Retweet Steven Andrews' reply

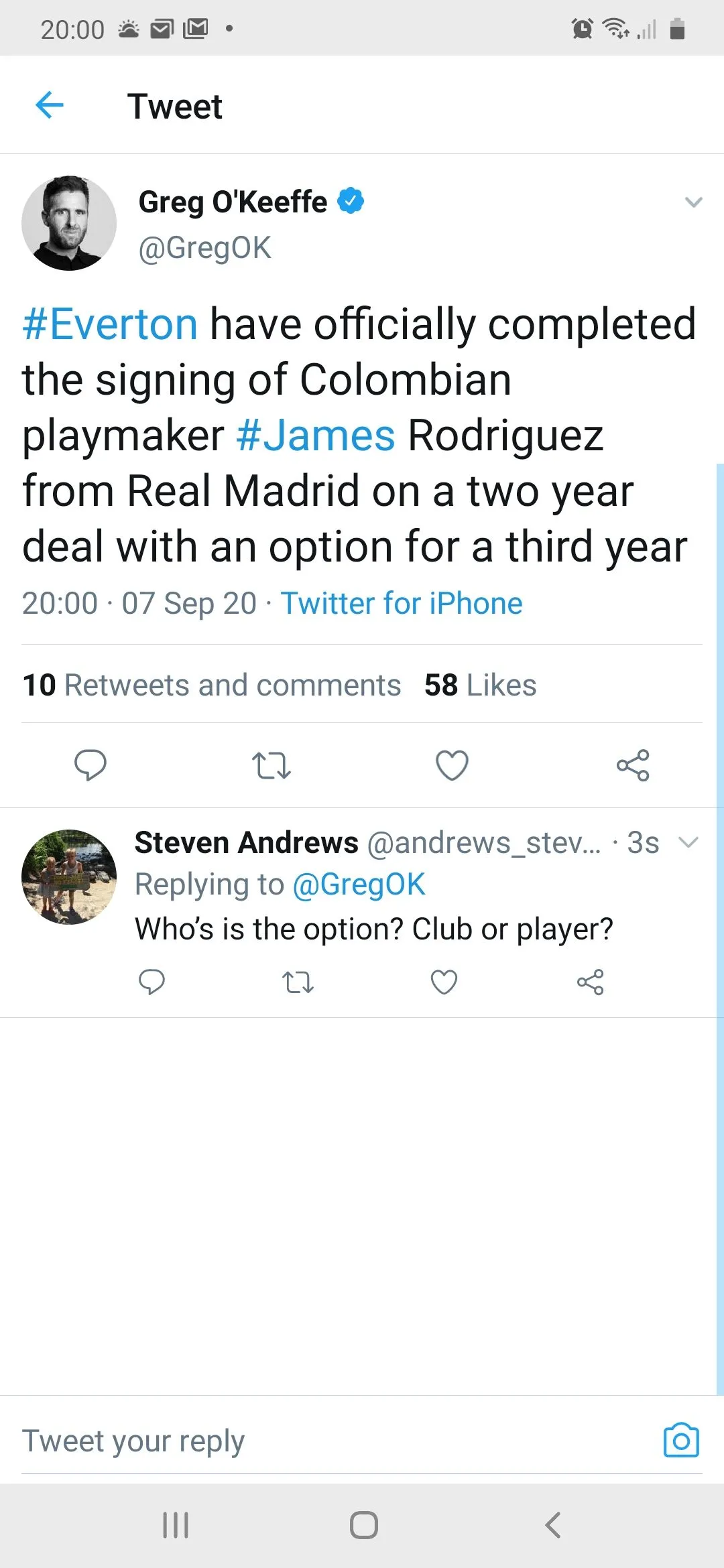click(x=298, y=982)
